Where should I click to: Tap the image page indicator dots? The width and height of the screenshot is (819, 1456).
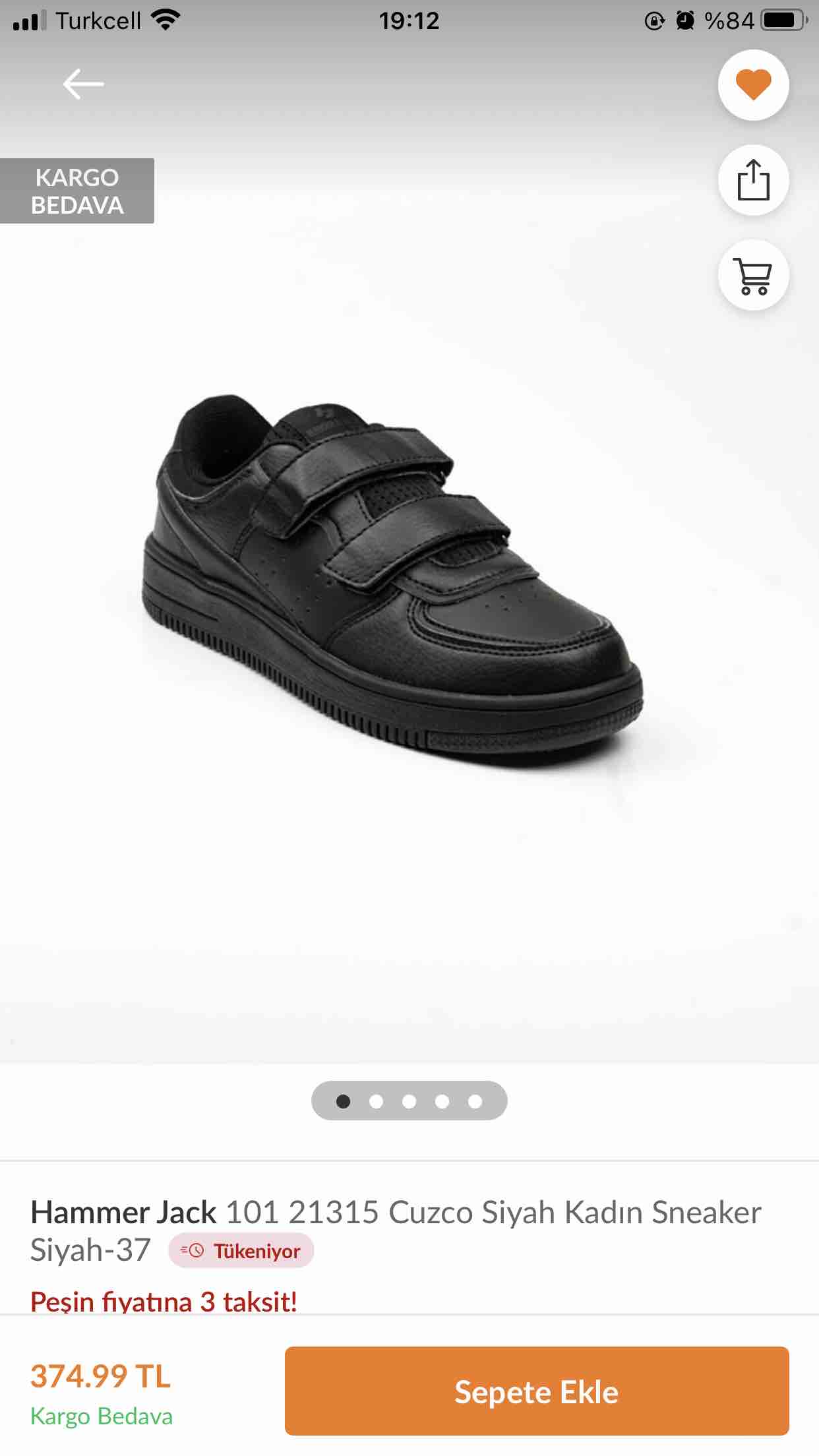[409, 1101]
